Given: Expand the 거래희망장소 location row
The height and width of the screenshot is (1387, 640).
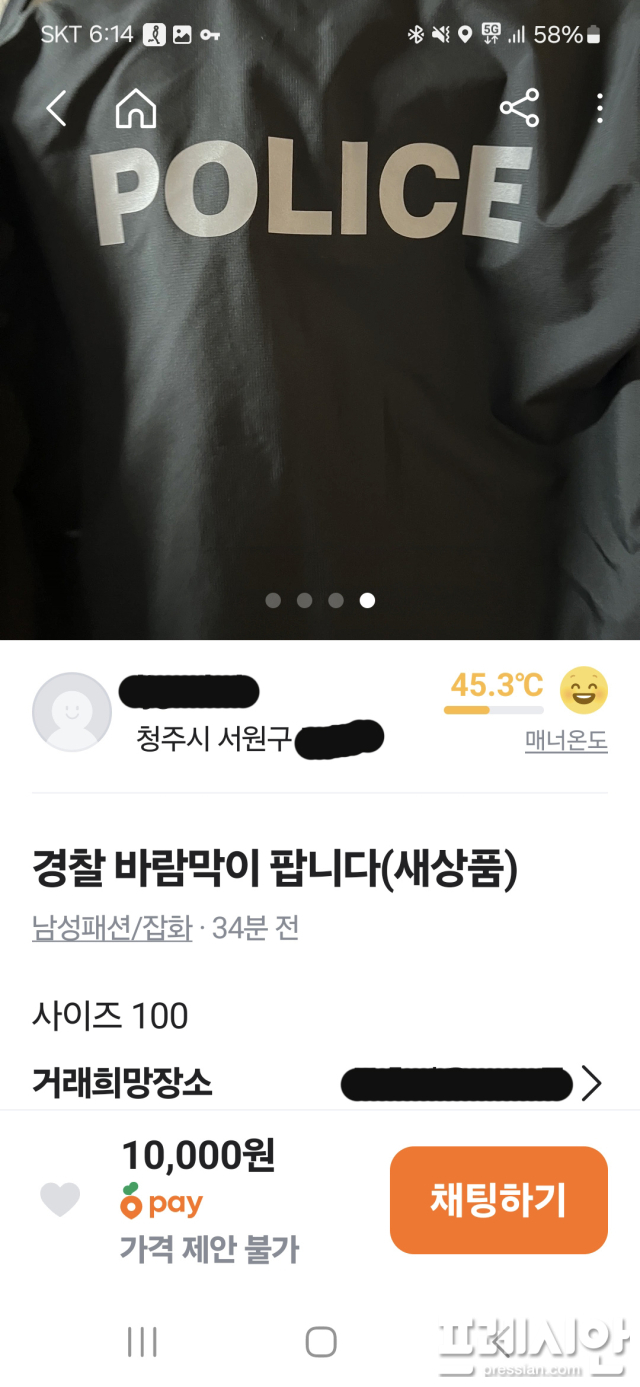Looking at the screenshot, I should tap(591, 1083).
